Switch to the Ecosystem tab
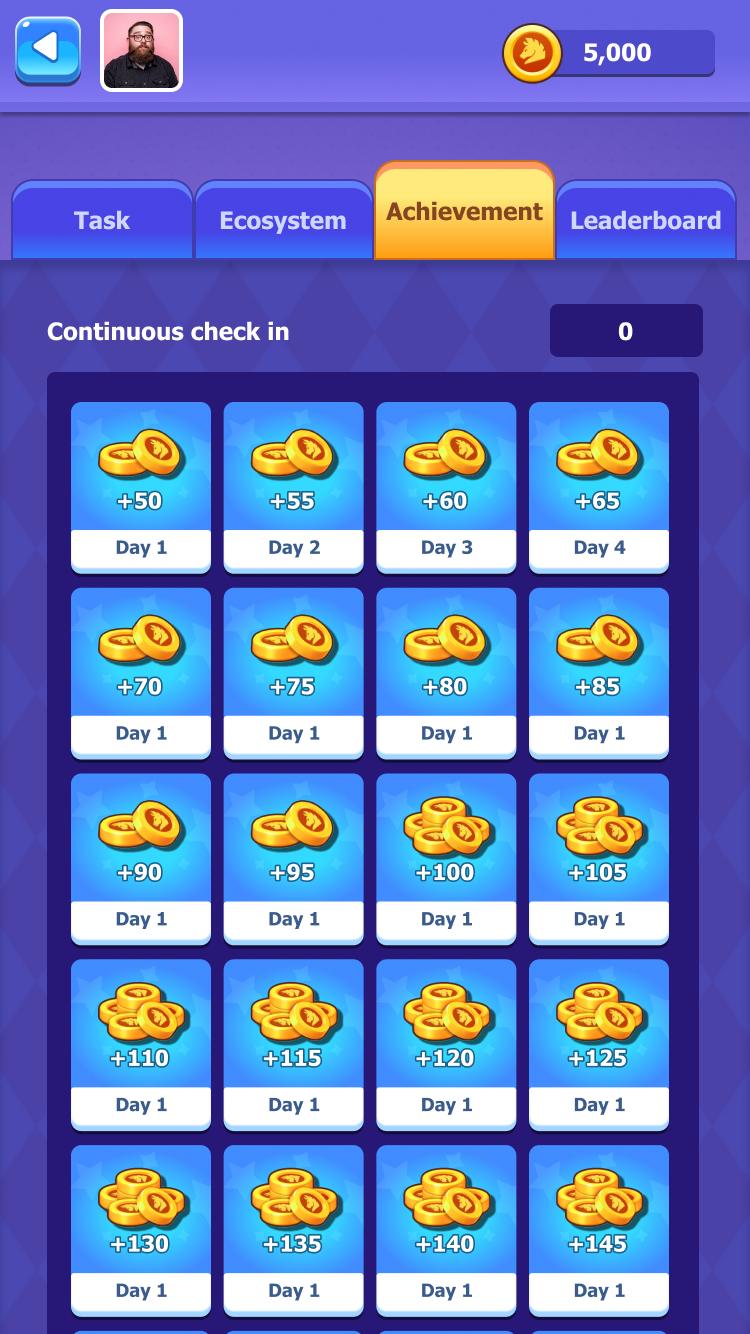750x1334 pixels. [x=283, y=221]
